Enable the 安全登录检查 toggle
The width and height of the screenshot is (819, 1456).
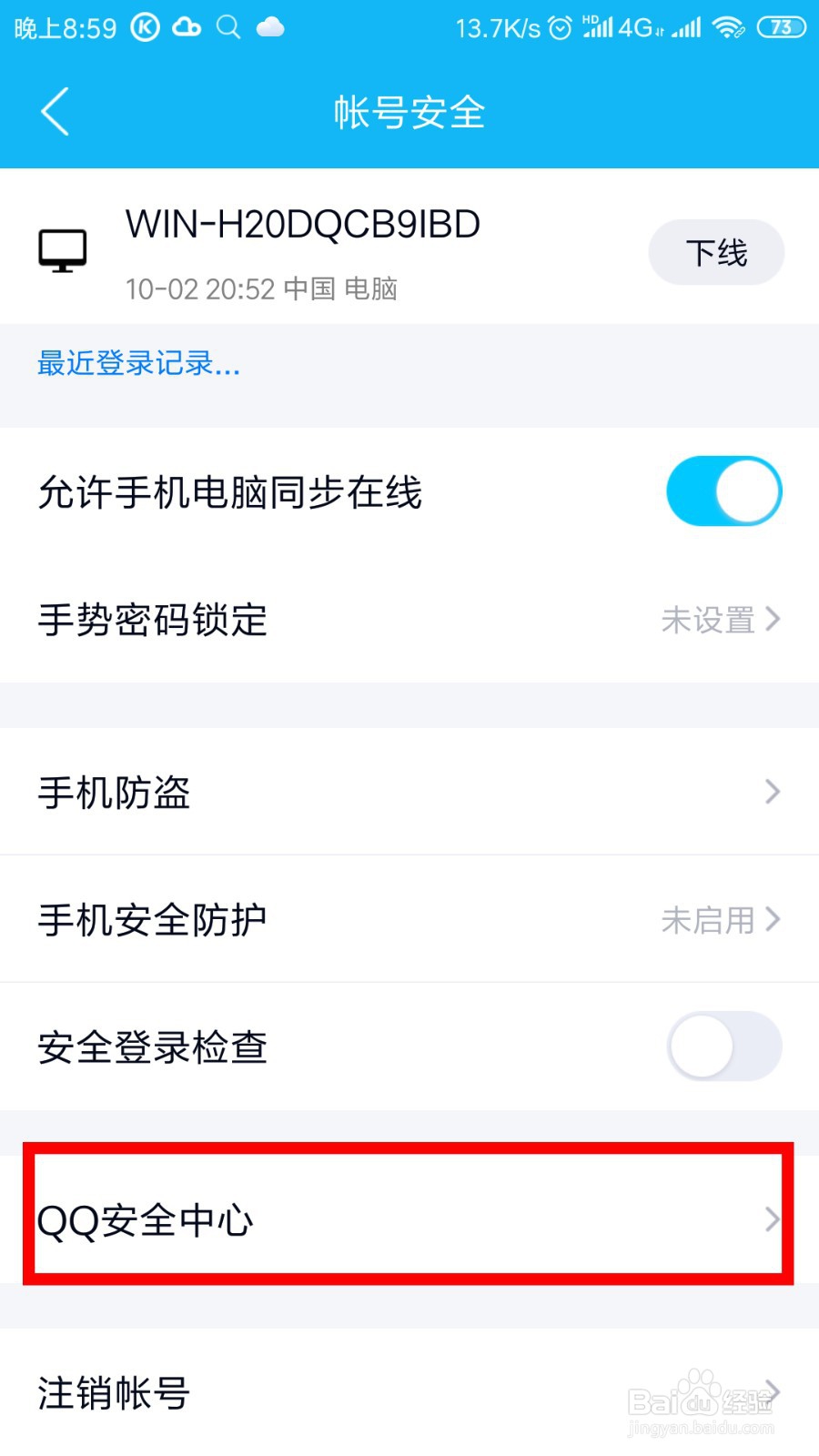coord(723,1046)
